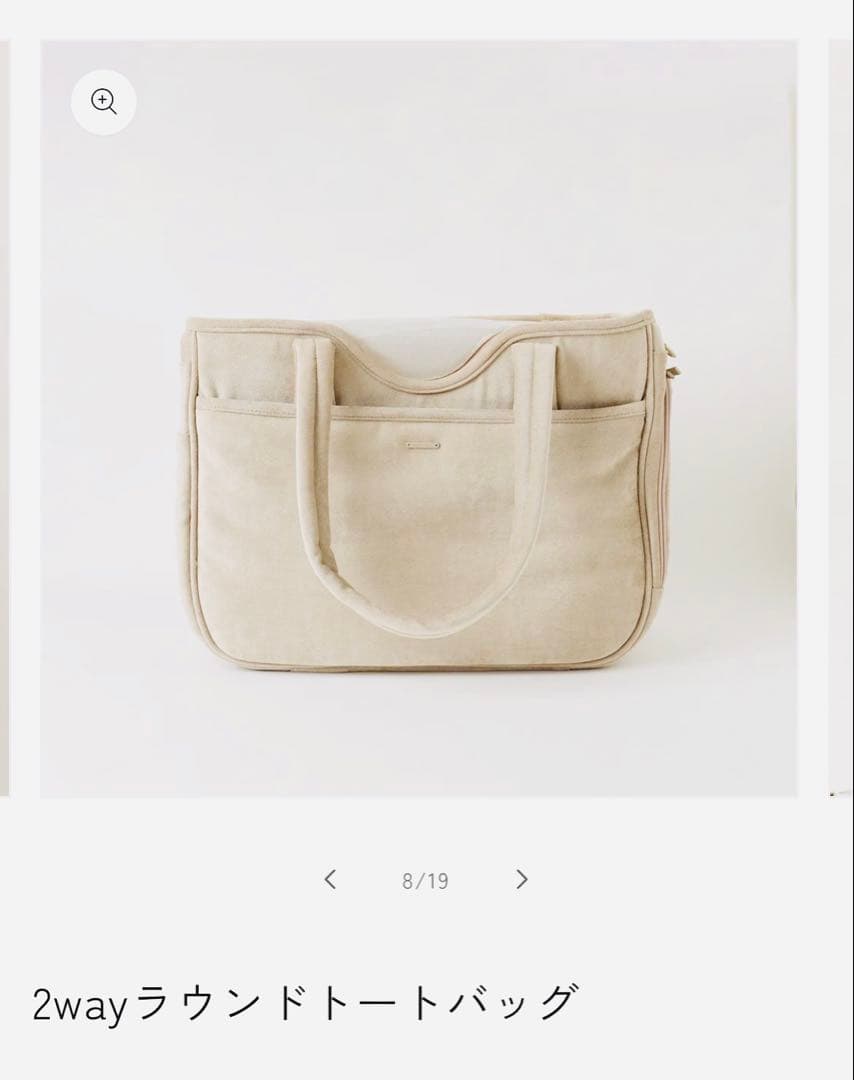
Task: Go to the previous product photo
Action: coord(330,879)
